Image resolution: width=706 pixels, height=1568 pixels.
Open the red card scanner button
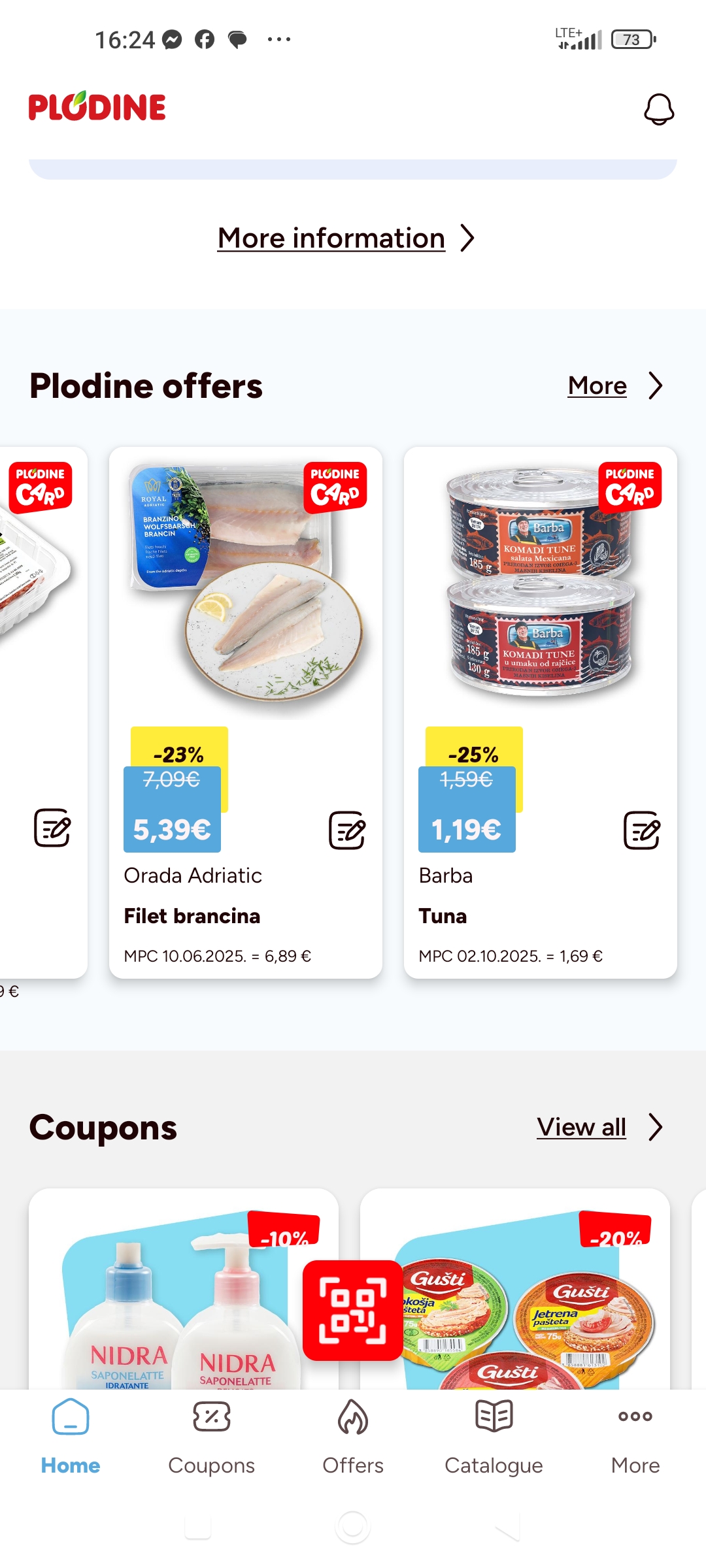pos(352,1310)
